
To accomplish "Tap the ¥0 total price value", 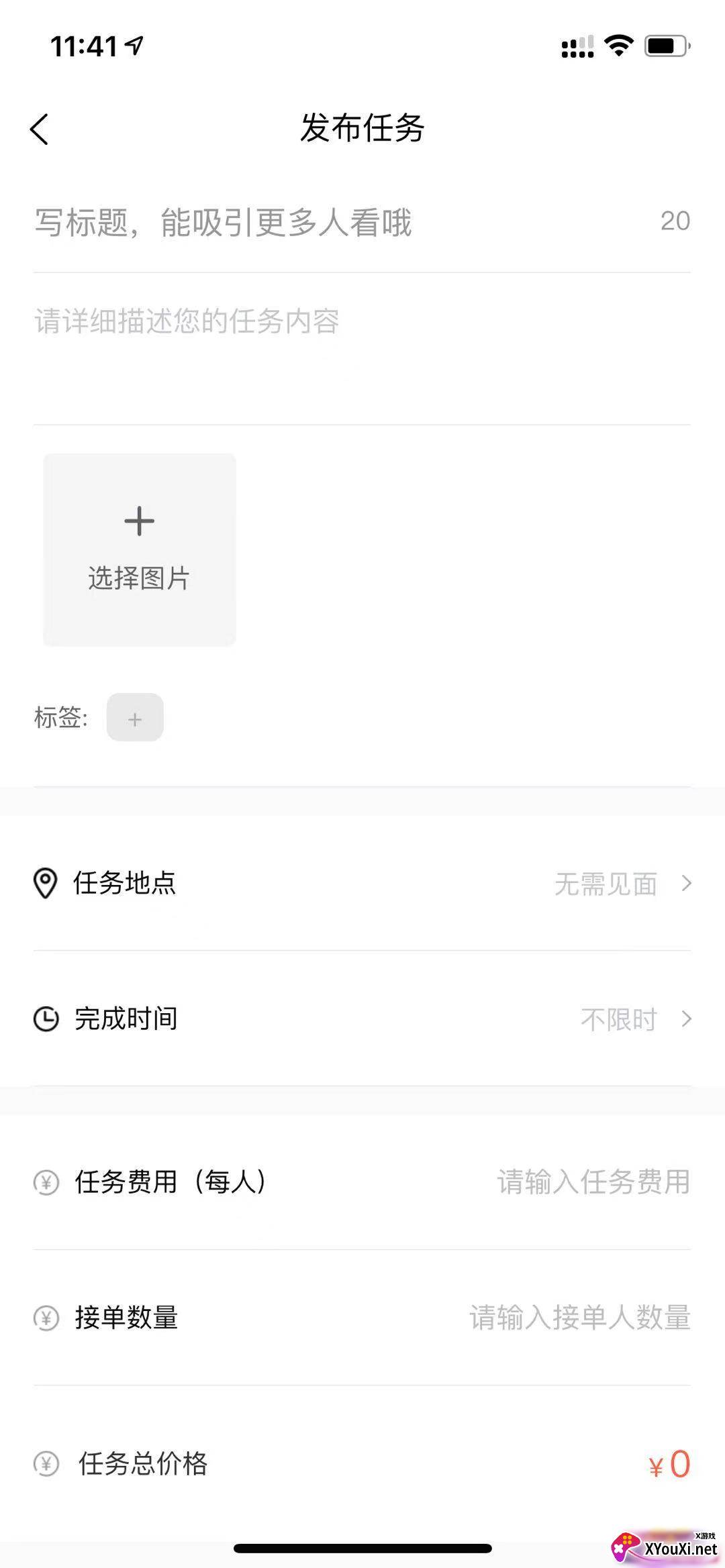I will [669, 1464].
